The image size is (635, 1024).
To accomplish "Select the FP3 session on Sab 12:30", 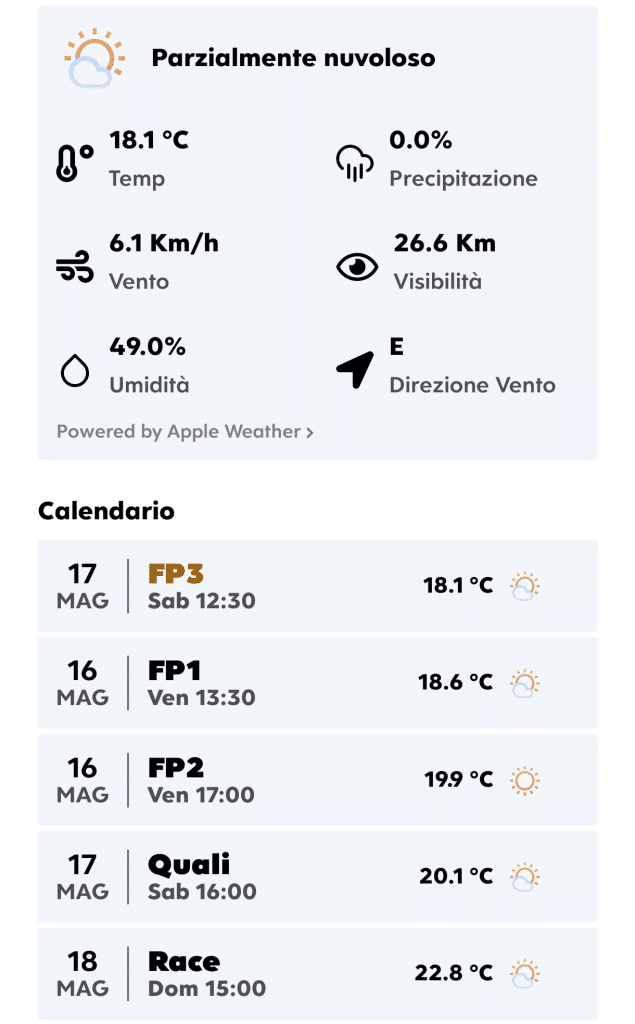I will tap(318, 586).
